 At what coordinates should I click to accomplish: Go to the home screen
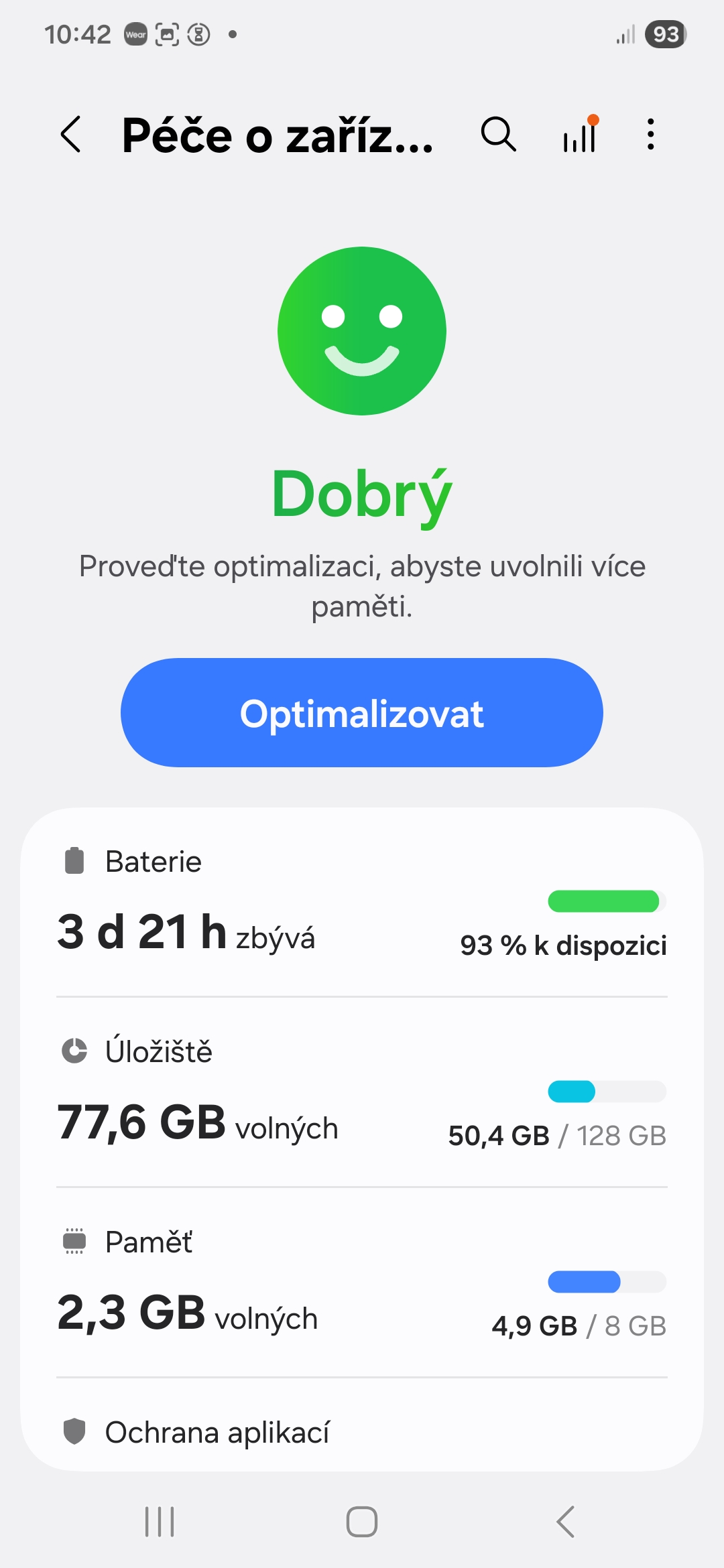click(x=362, y=1522)
